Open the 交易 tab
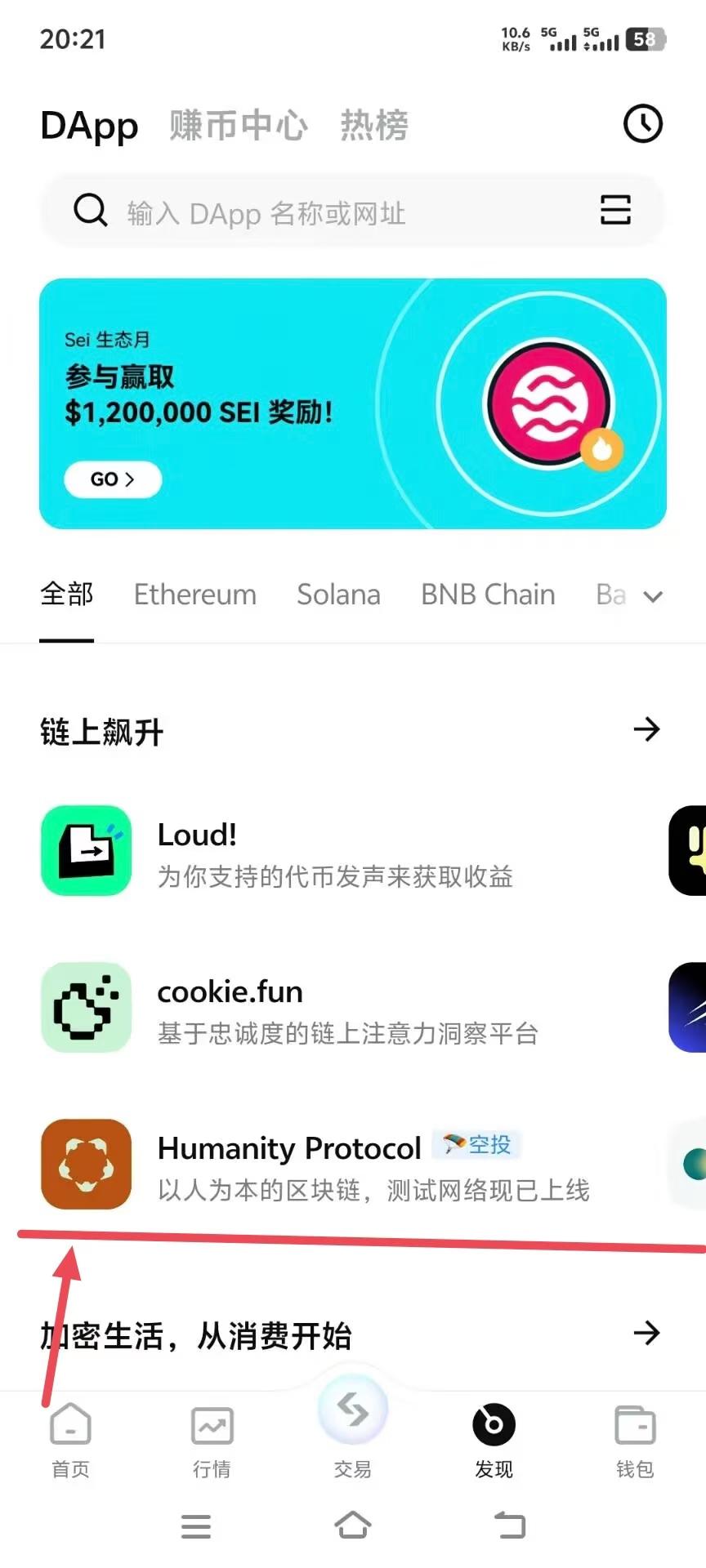706x1568 pixels. [x=353, y=1429]
